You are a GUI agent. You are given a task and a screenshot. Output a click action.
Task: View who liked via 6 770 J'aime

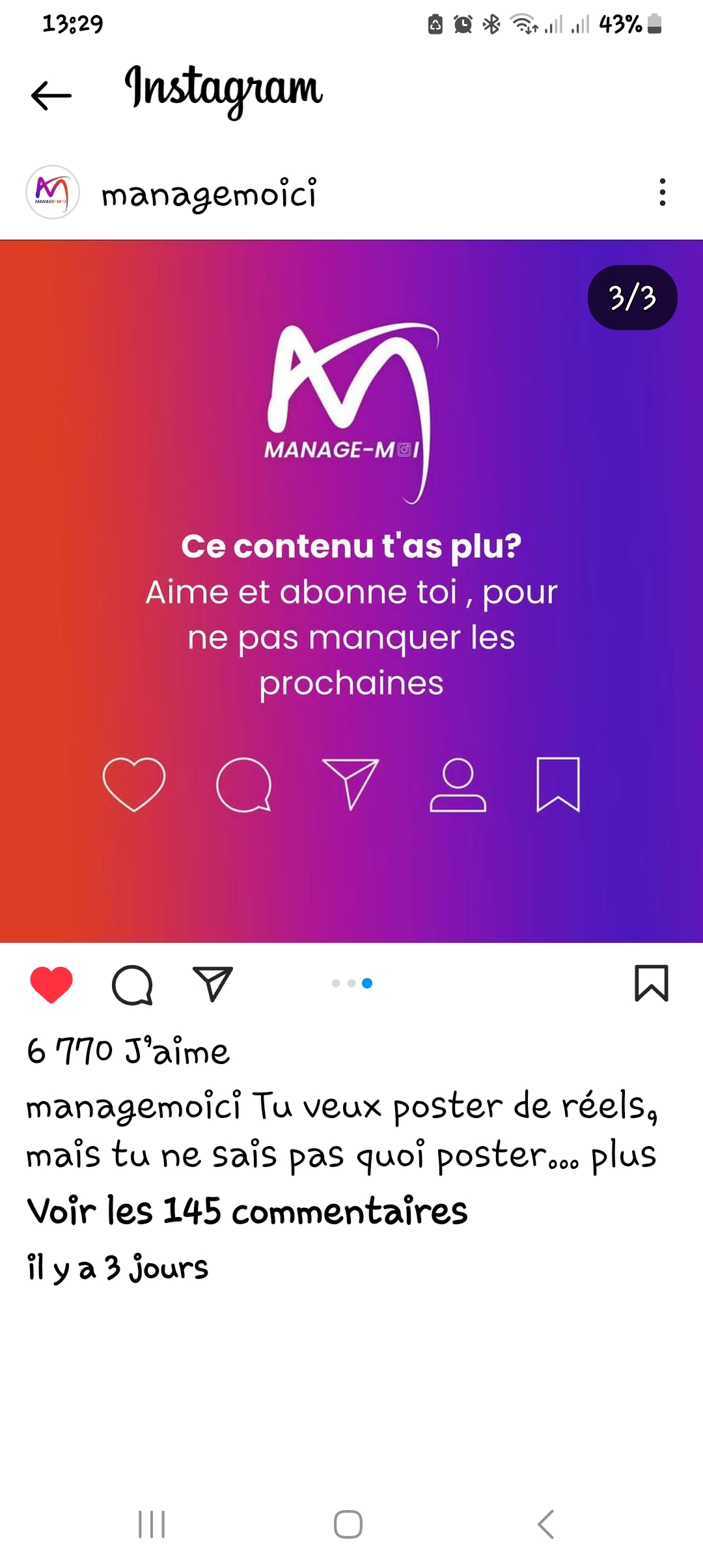[x=128, y=1051]
